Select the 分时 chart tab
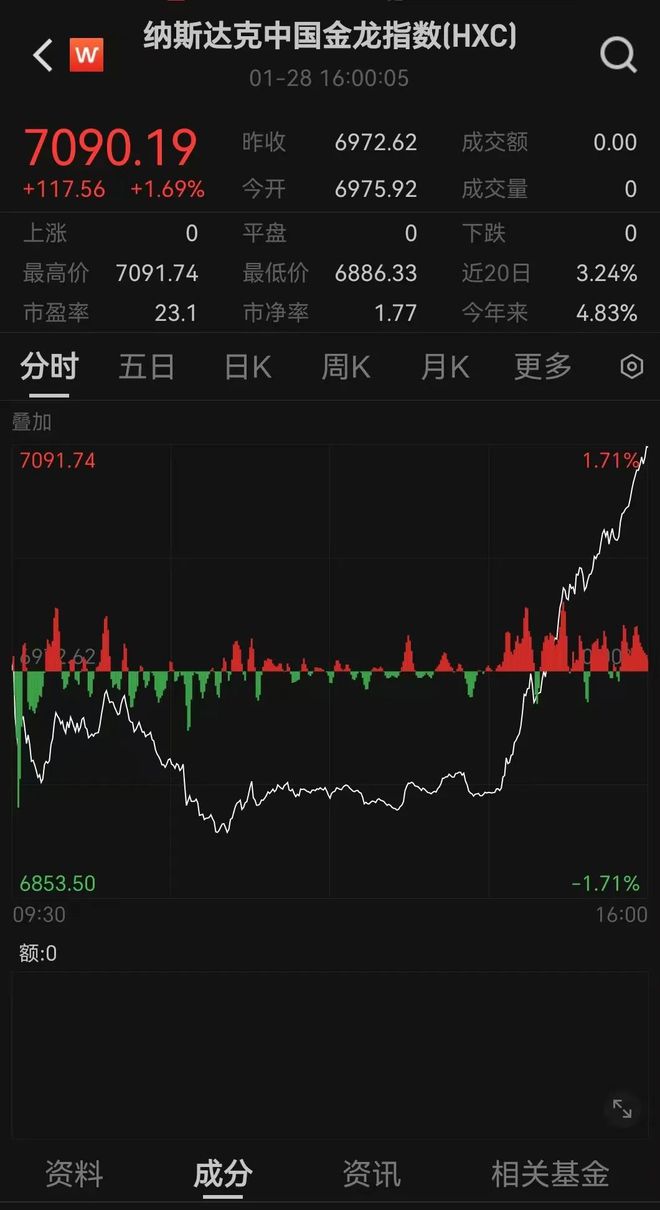This screenshot has height=1210, width=660. [x=49, y=367]
